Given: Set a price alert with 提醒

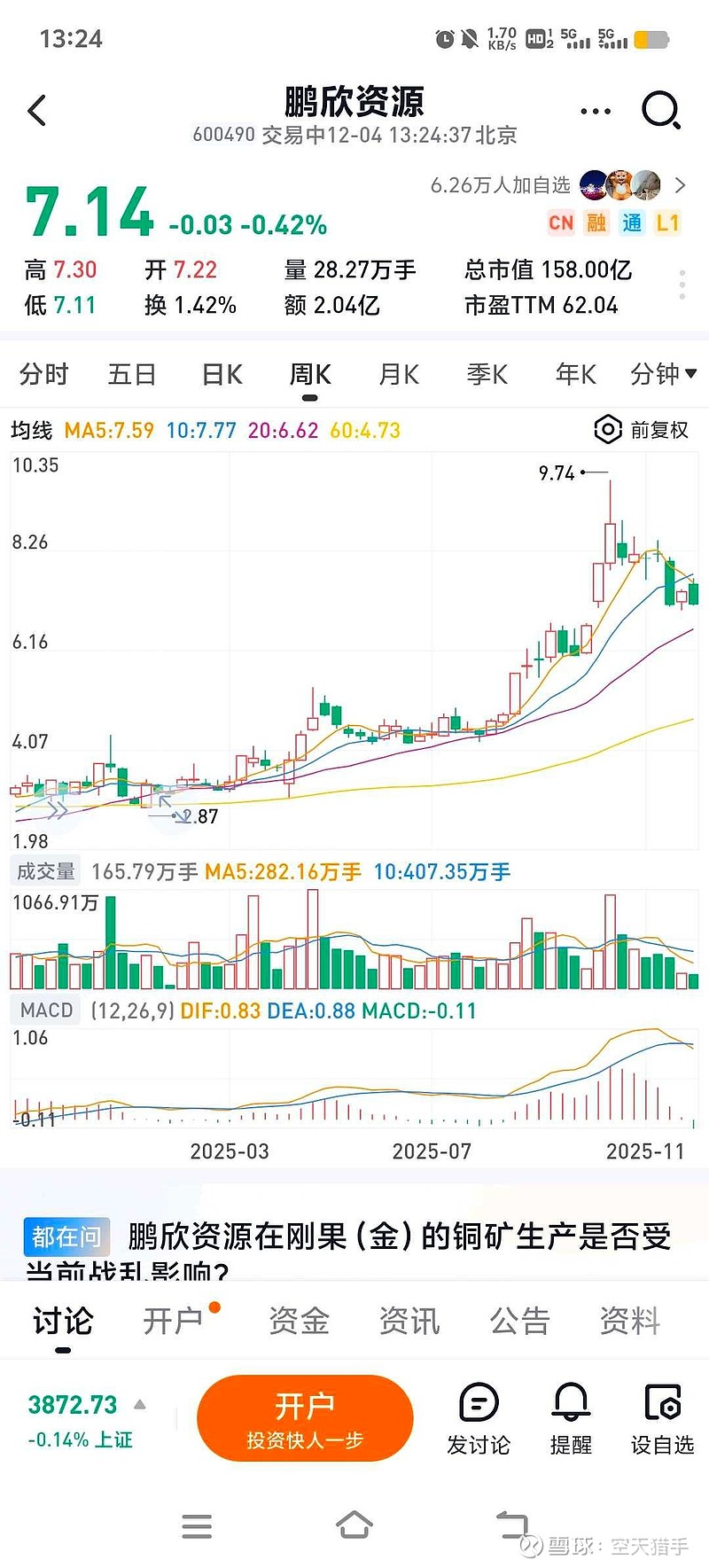Looking at the screenshot, I should tap(571, 1420).
